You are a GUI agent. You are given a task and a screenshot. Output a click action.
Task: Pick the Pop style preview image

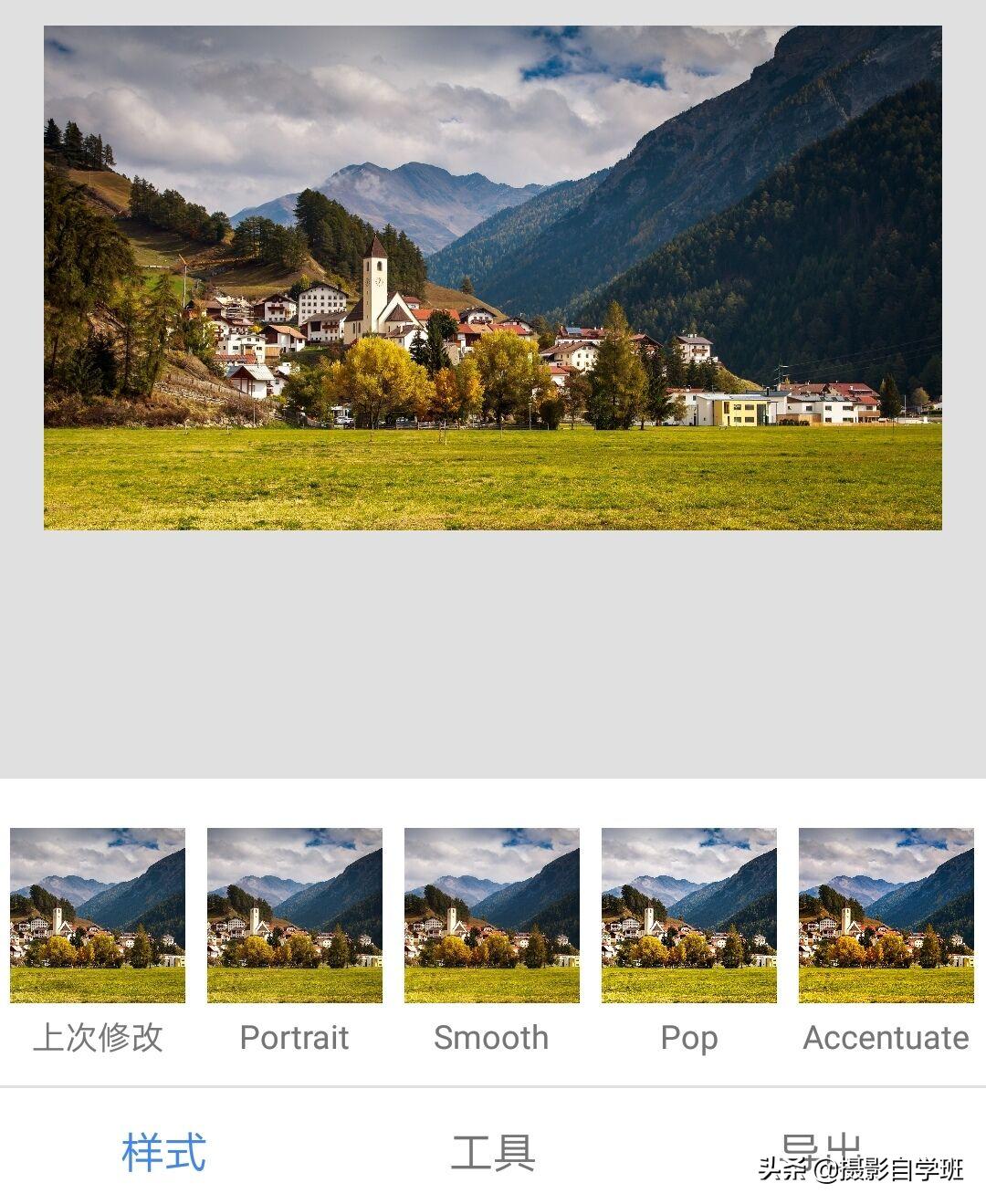(689, 917)
